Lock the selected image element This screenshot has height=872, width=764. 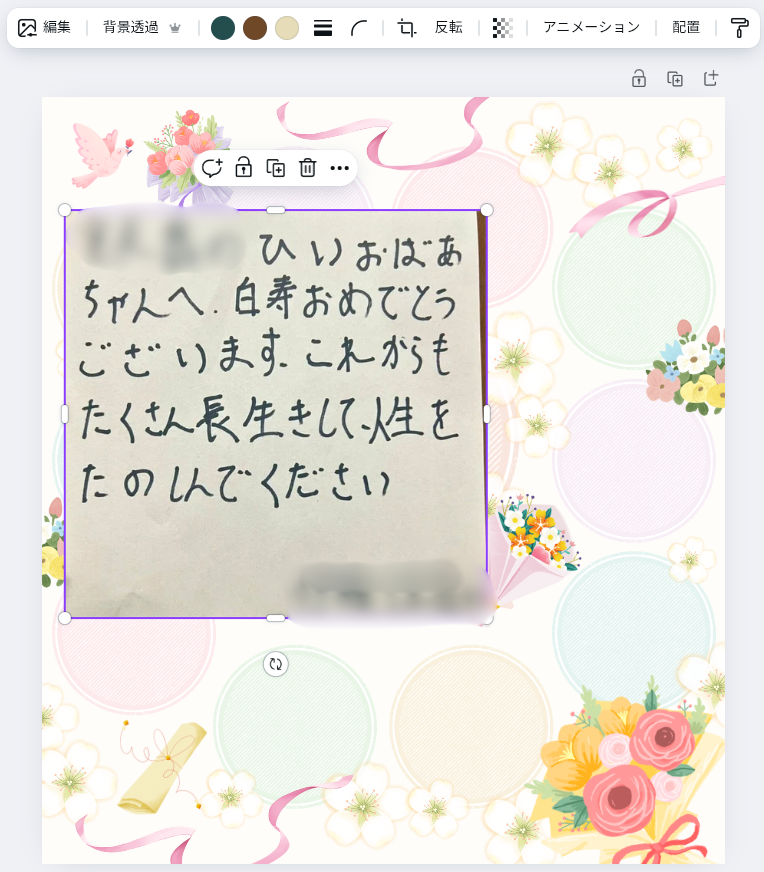243,168
